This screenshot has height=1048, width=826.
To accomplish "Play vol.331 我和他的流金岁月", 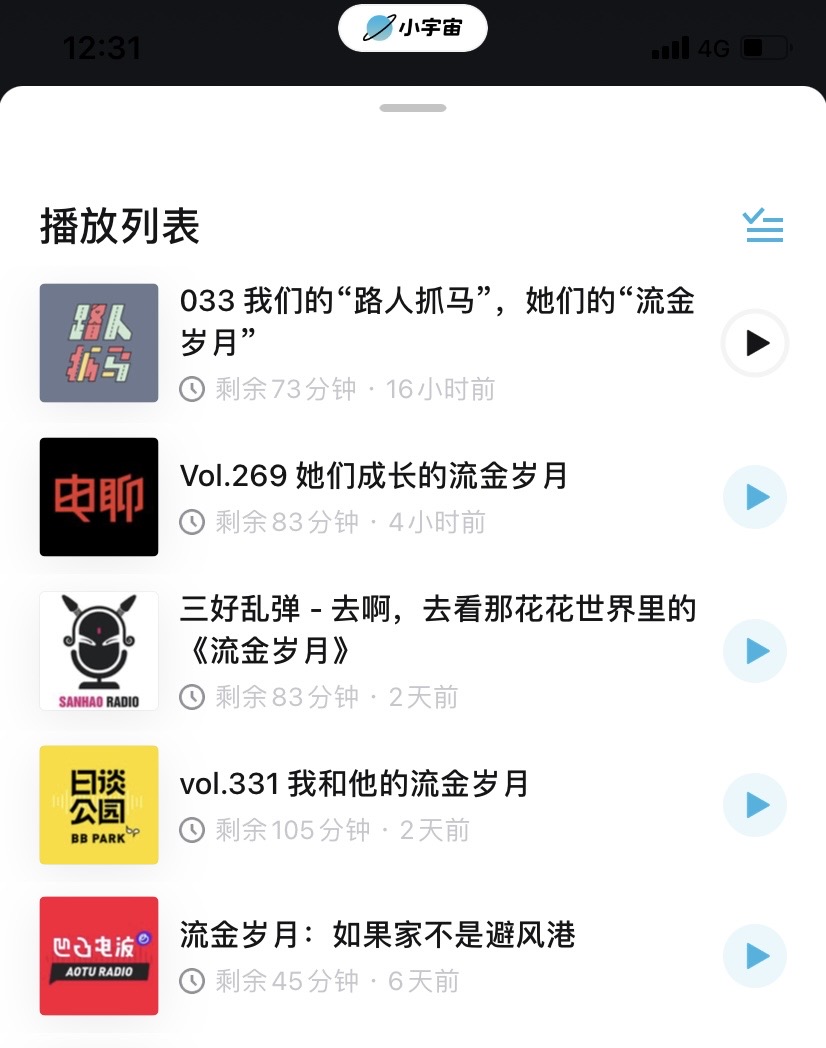I will point(756,805).
